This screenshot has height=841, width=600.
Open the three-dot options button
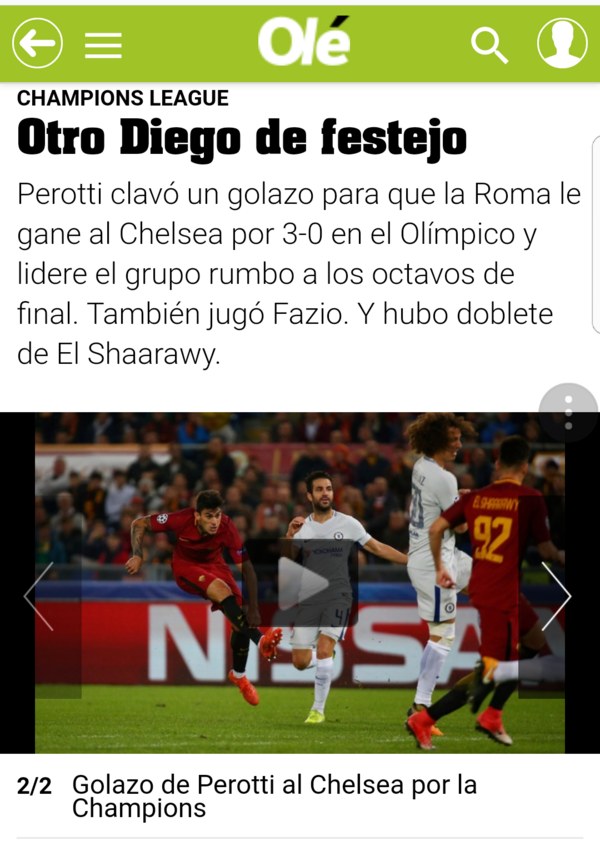568,412
